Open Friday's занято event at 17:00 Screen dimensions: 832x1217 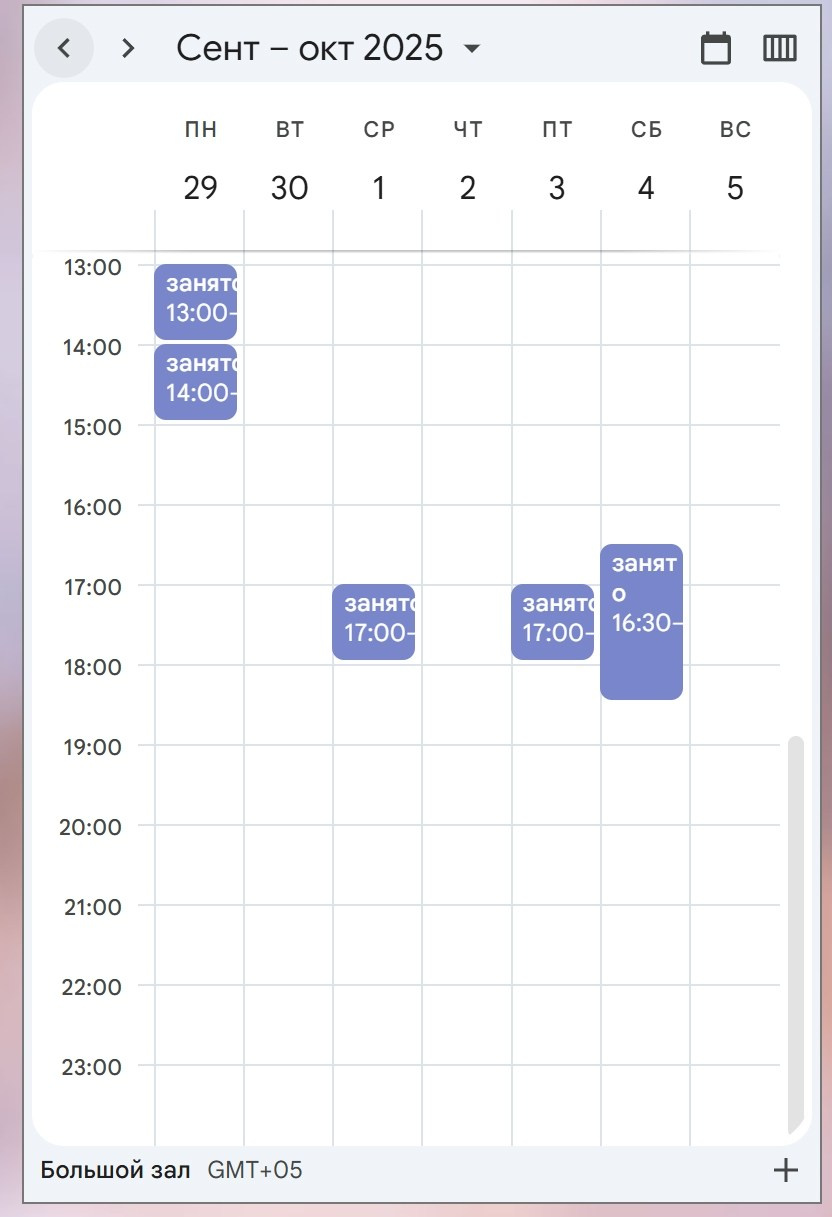click(x=552, y=621)
